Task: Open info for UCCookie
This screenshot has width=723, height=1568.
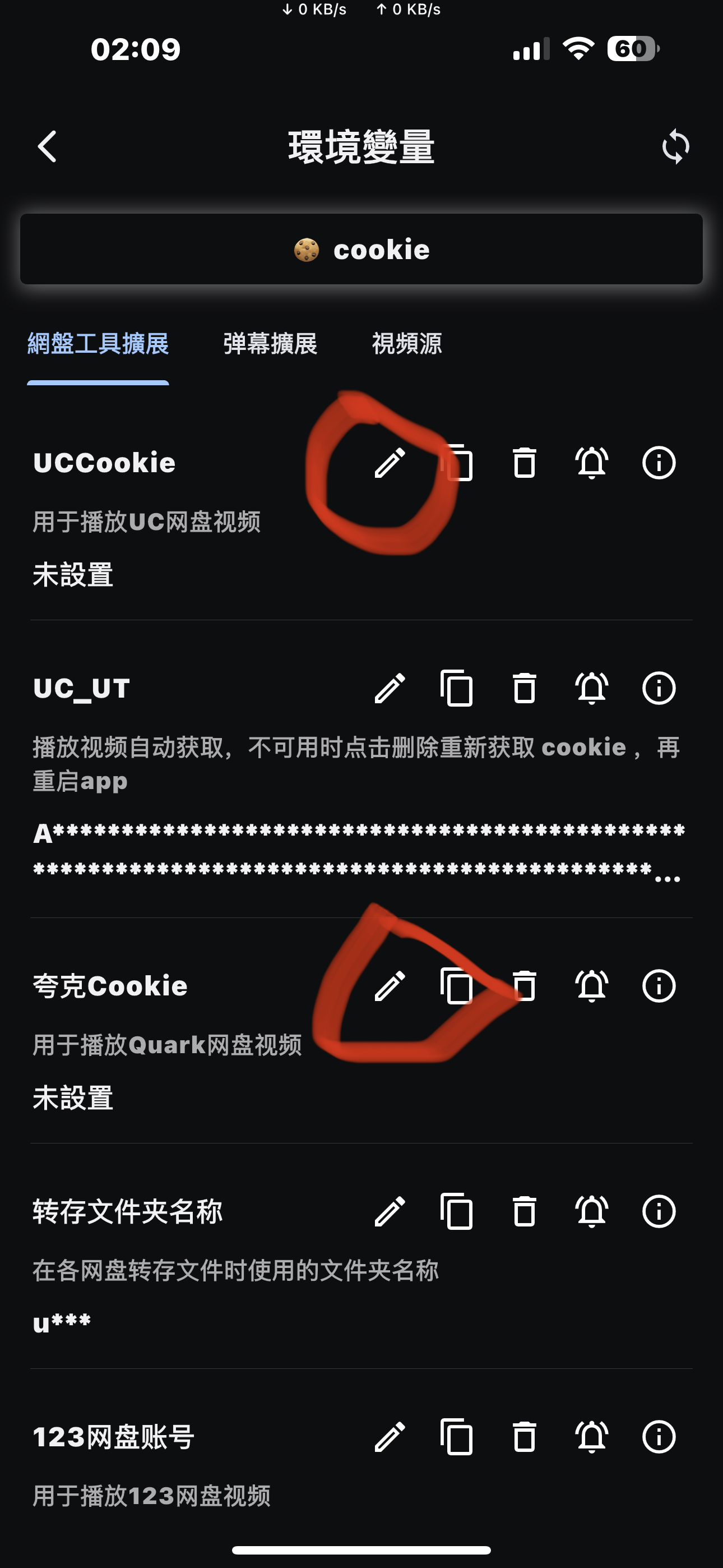Action: coord(659,463)
